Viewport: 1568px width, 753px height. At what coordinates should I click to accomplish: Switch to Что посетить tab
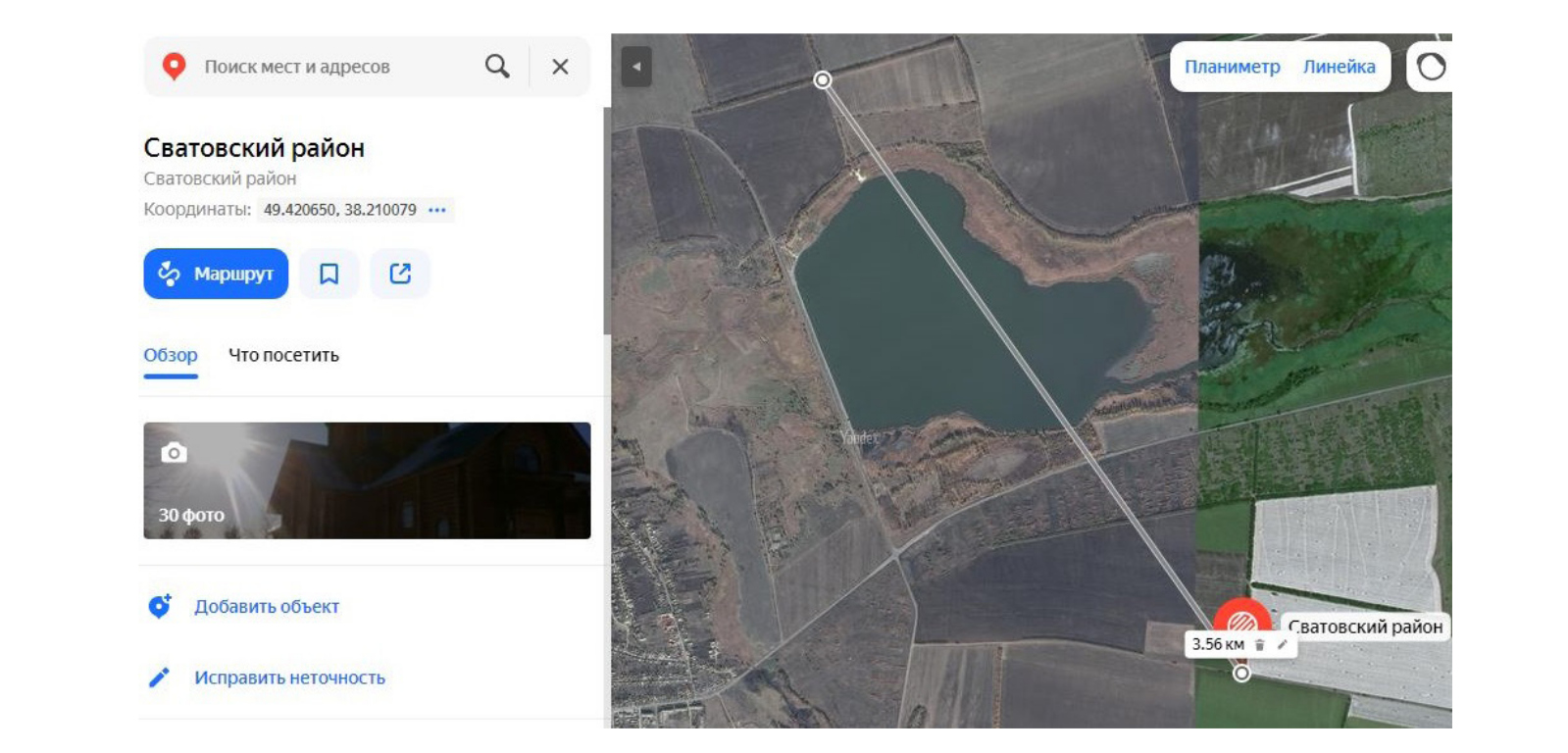283,355
